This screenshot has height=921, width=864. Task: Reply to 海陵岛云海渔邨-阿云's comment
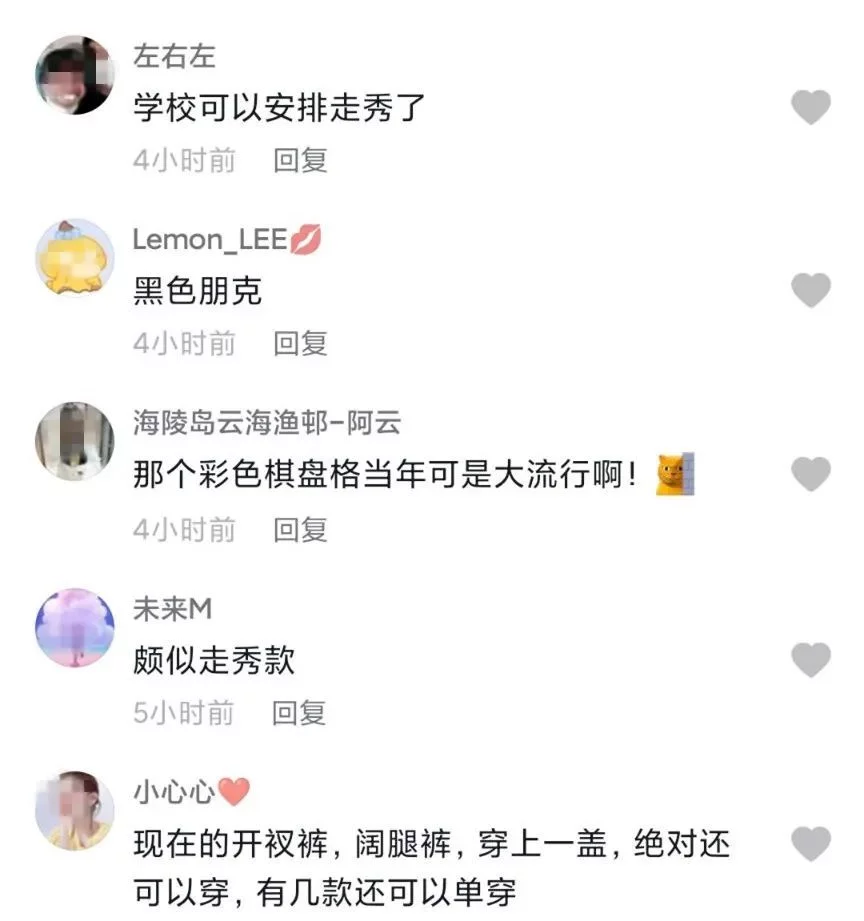pyautogui.click(x=300, y=529)
